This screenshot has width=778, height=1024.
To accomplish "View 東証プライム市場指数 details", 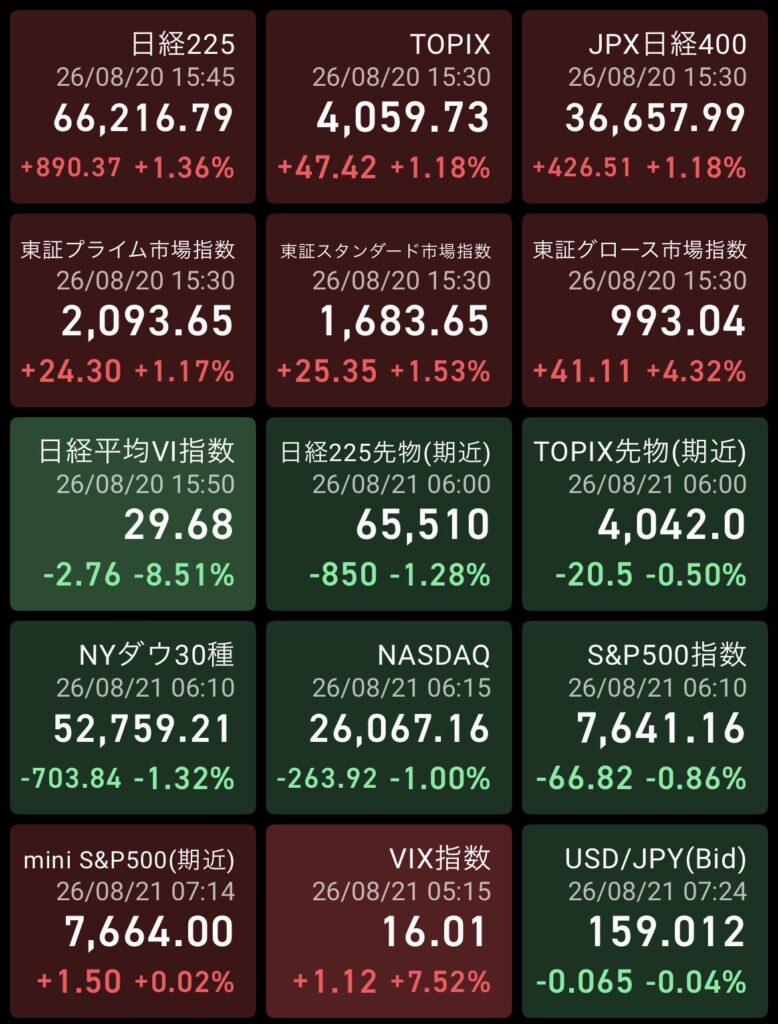I will tap(133, 310).
